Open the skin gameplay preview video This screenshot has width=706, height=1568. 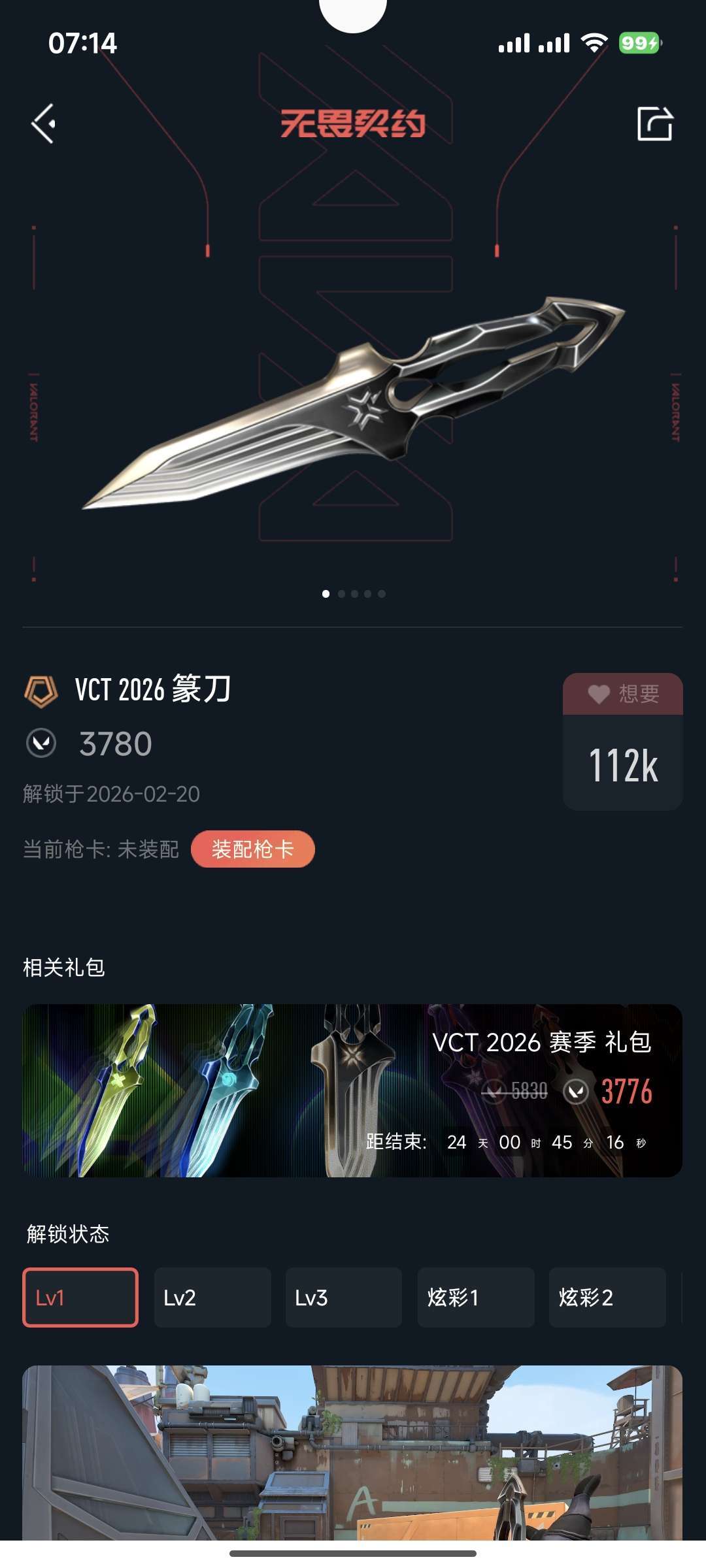352,1454
